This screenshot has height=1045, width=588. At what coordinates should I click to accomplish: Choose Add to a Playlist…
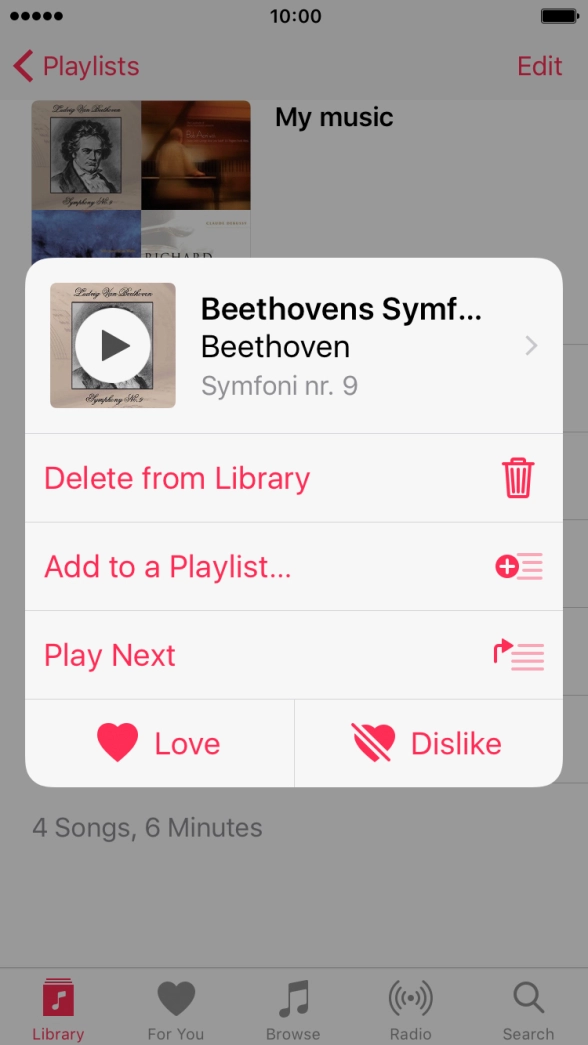coord(293,567)
